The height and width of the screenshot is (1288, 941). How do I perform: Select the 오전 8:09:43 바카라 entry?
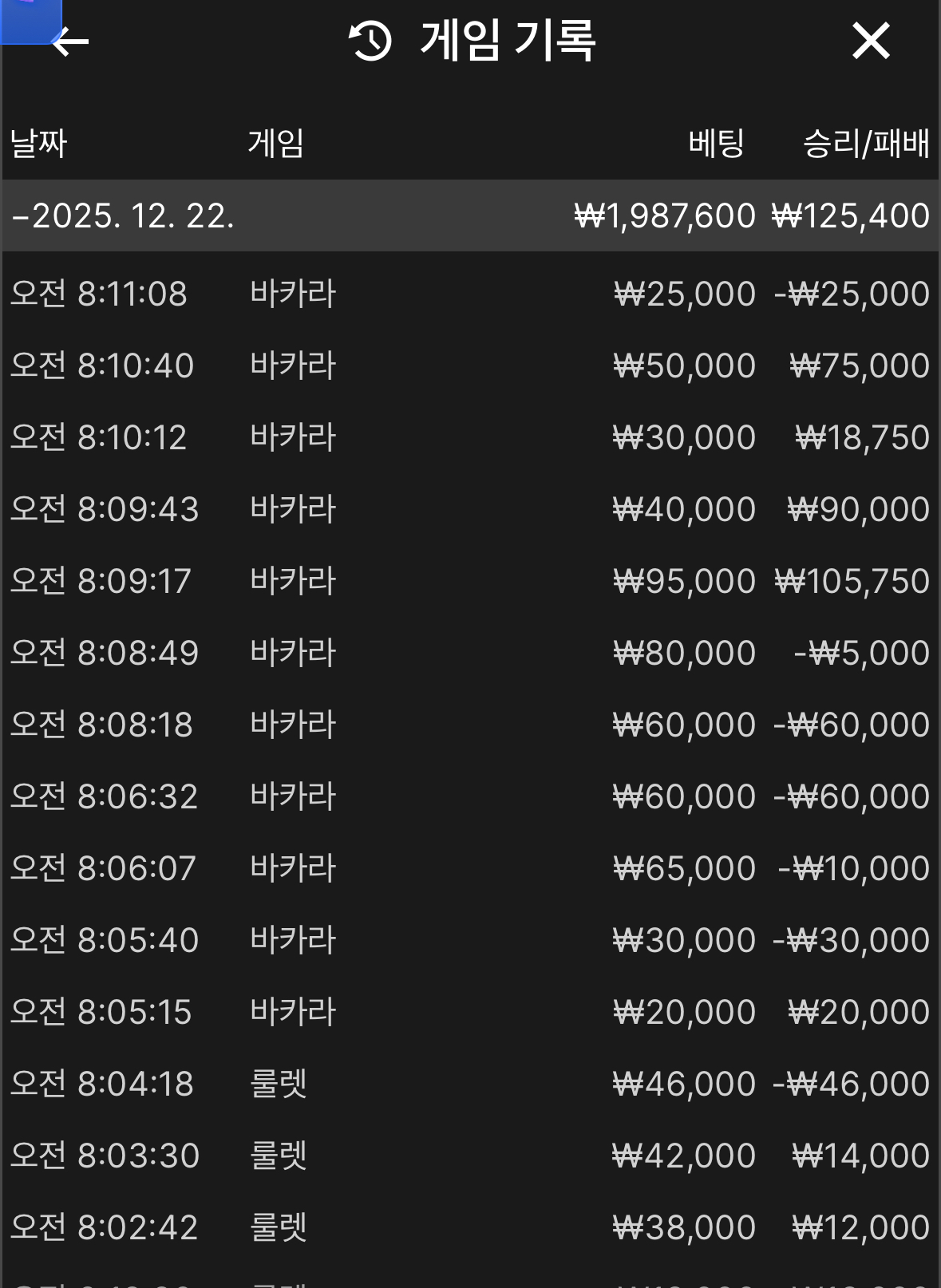[x=469, y=509]
